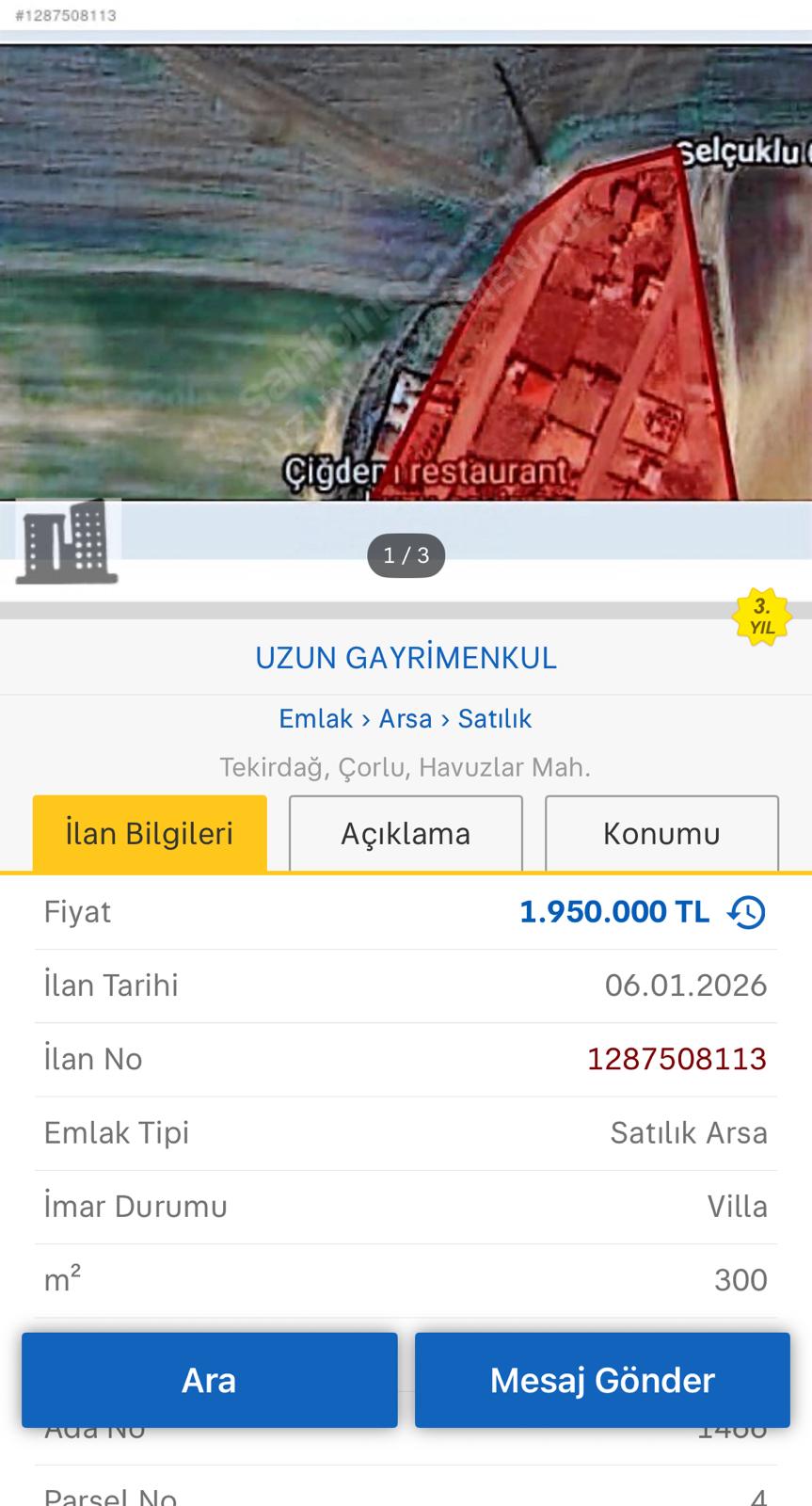Open the listing photo of the land plot
The height and width of the screenshot is (1506, 812).
(406, 273)
